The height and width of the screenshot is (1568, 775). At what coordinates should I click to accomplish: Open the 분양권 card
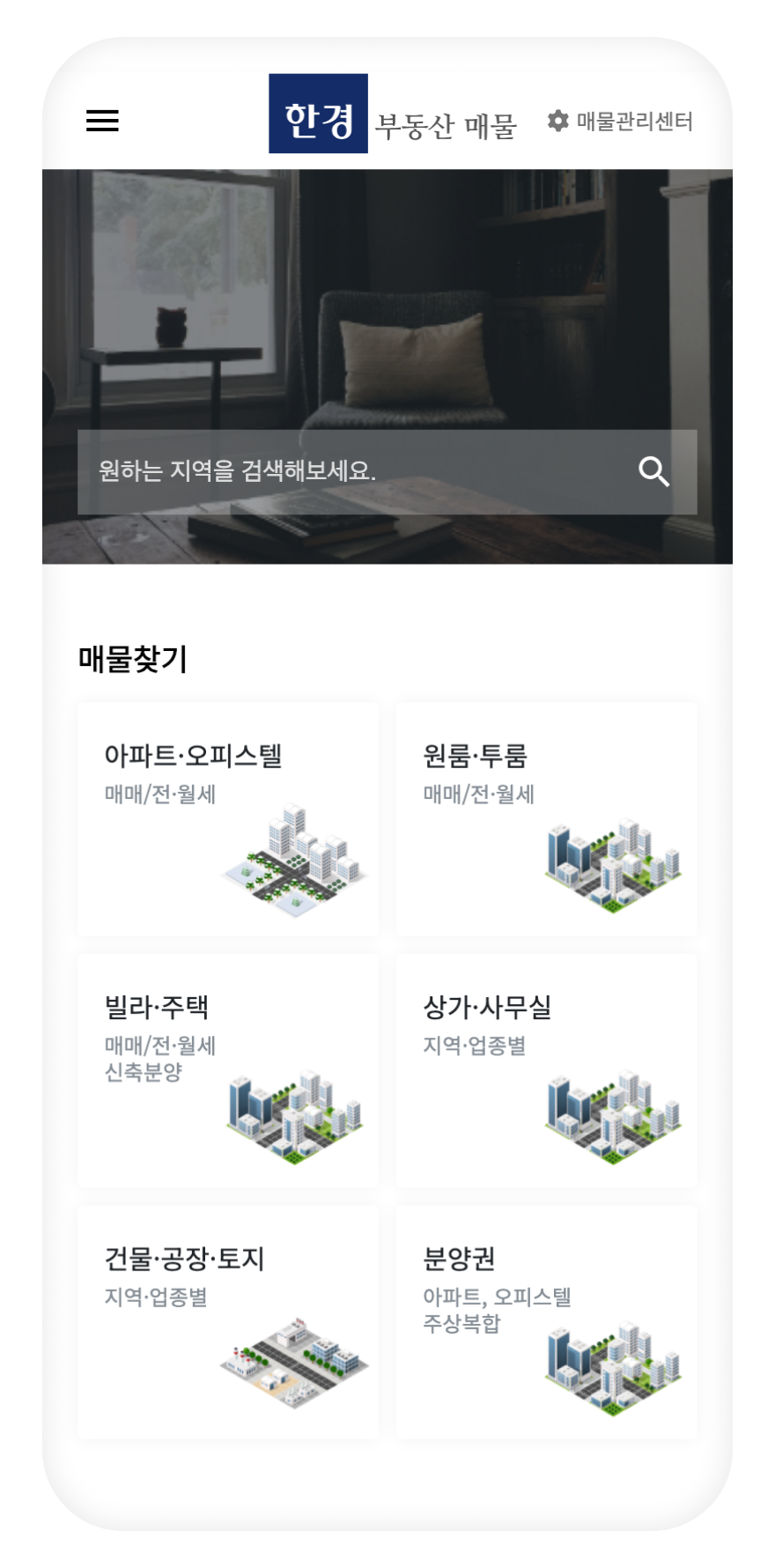coord(546,1321)
